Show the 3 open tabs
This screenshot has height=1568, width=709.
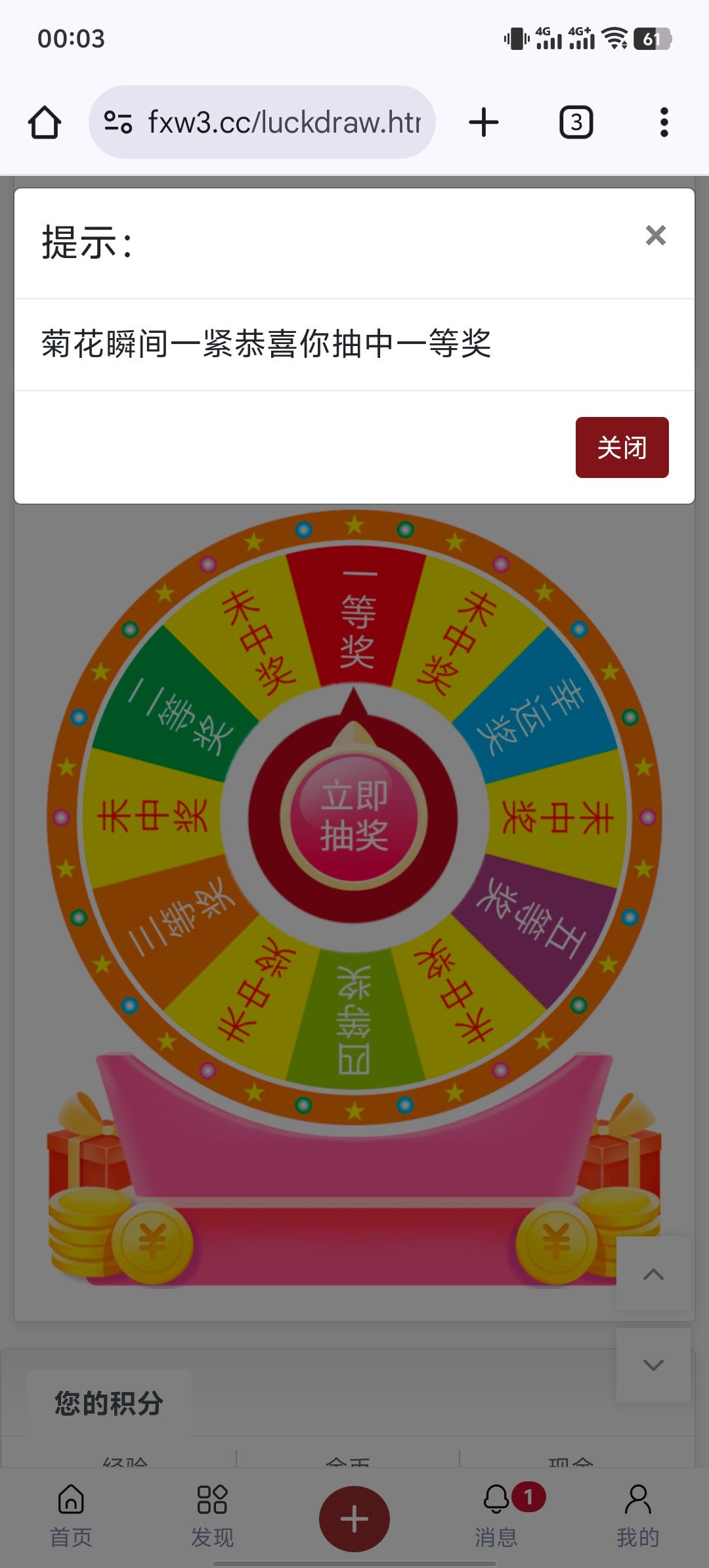[576, 122]
